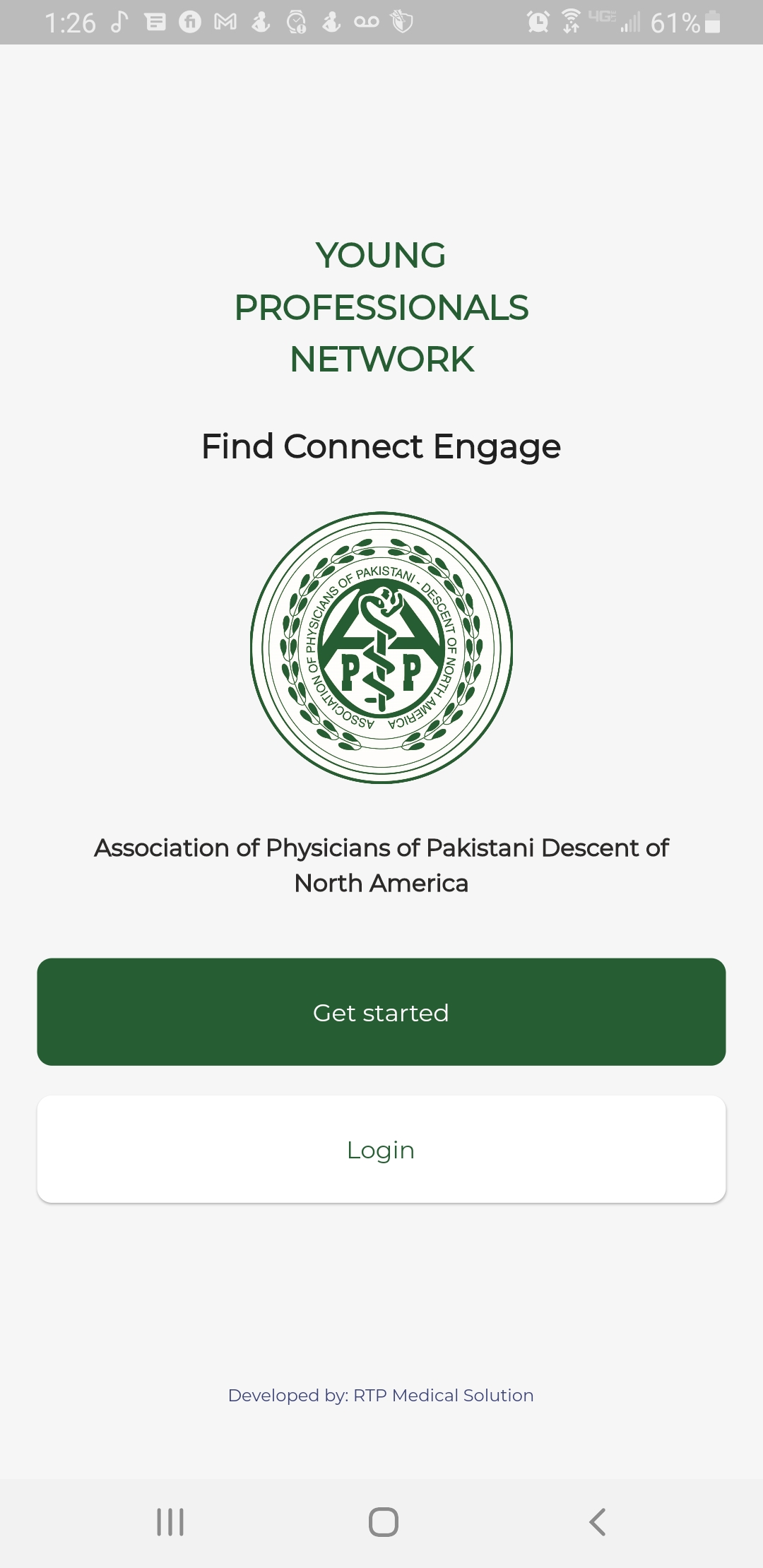Screen dimensions: 763x1568
Task: Go back using system back button
Action: point(597,1521)
